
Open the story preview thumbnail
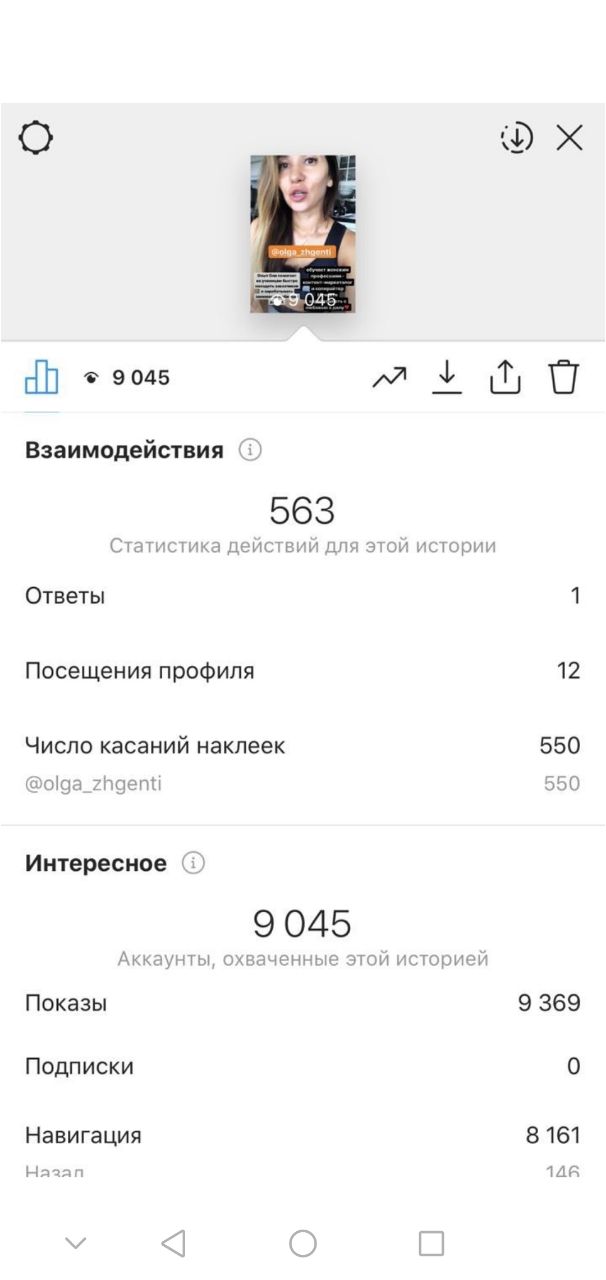point(303,234)
